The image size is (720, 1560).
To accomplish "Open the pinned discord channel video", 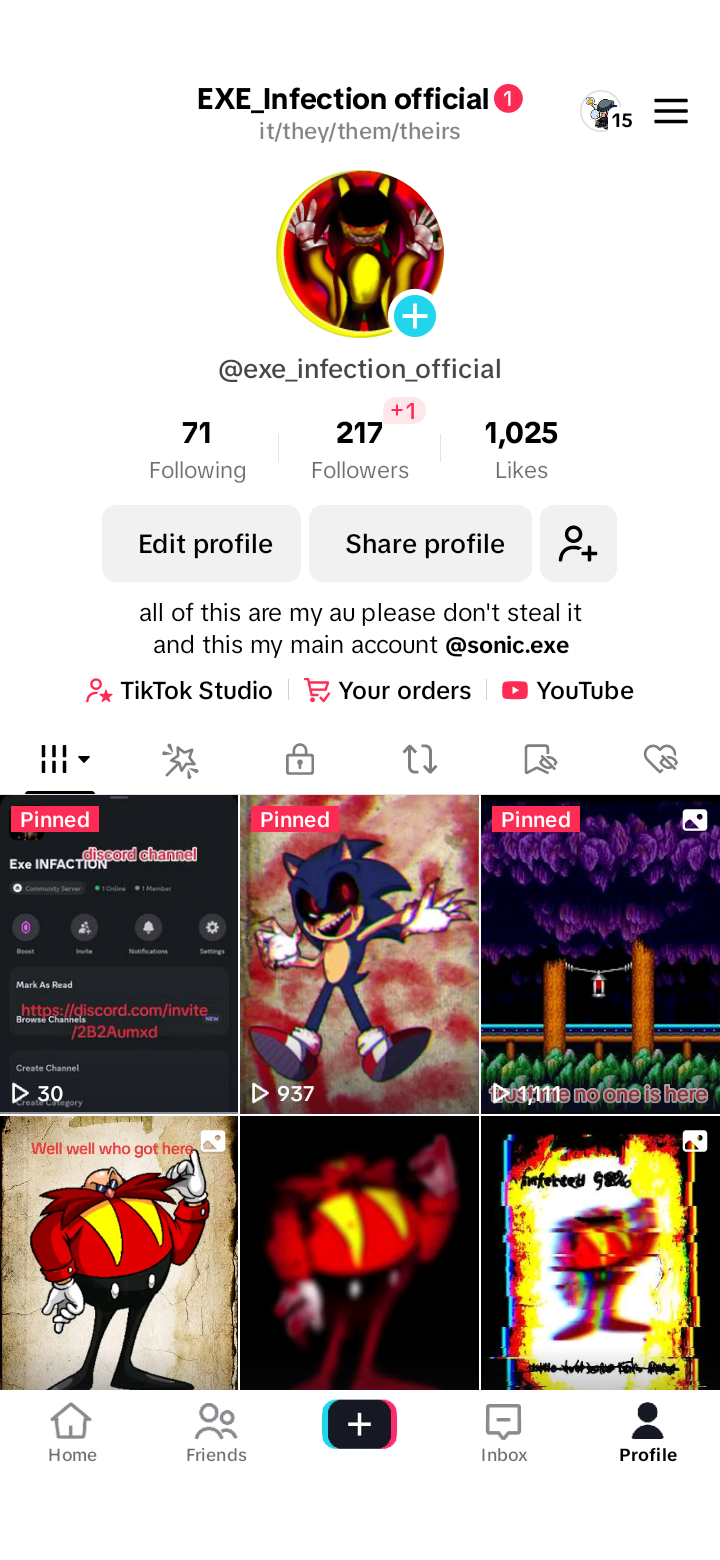I will coord(119,954).
